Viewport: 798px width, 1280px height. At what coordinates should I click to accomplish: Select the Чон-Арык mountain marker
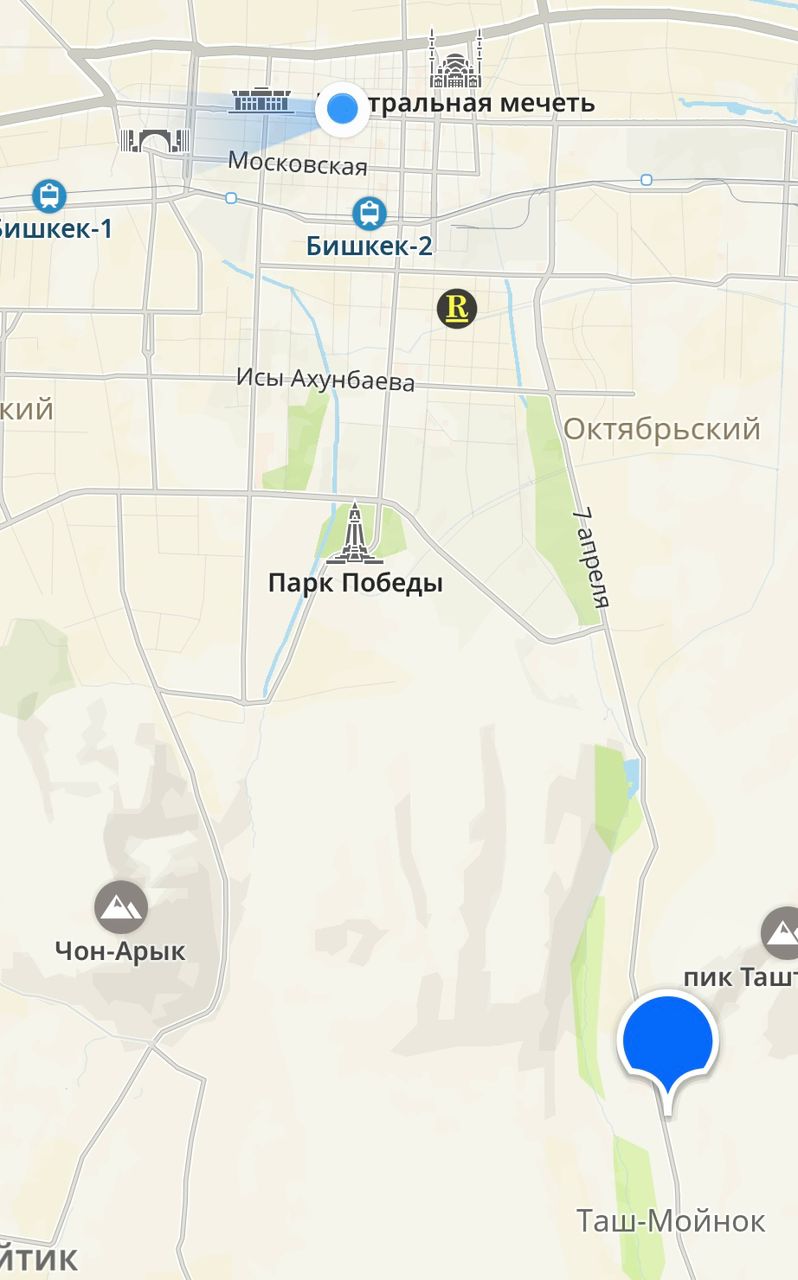(x=121, y=907)
